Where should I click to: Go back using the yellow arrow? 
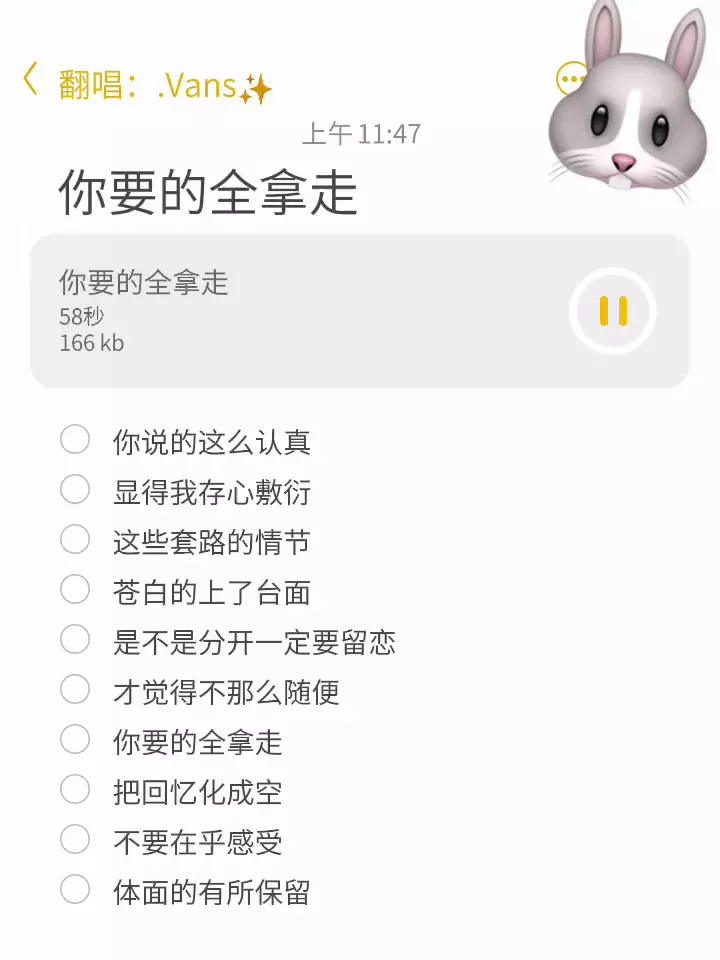pos(31,79)
